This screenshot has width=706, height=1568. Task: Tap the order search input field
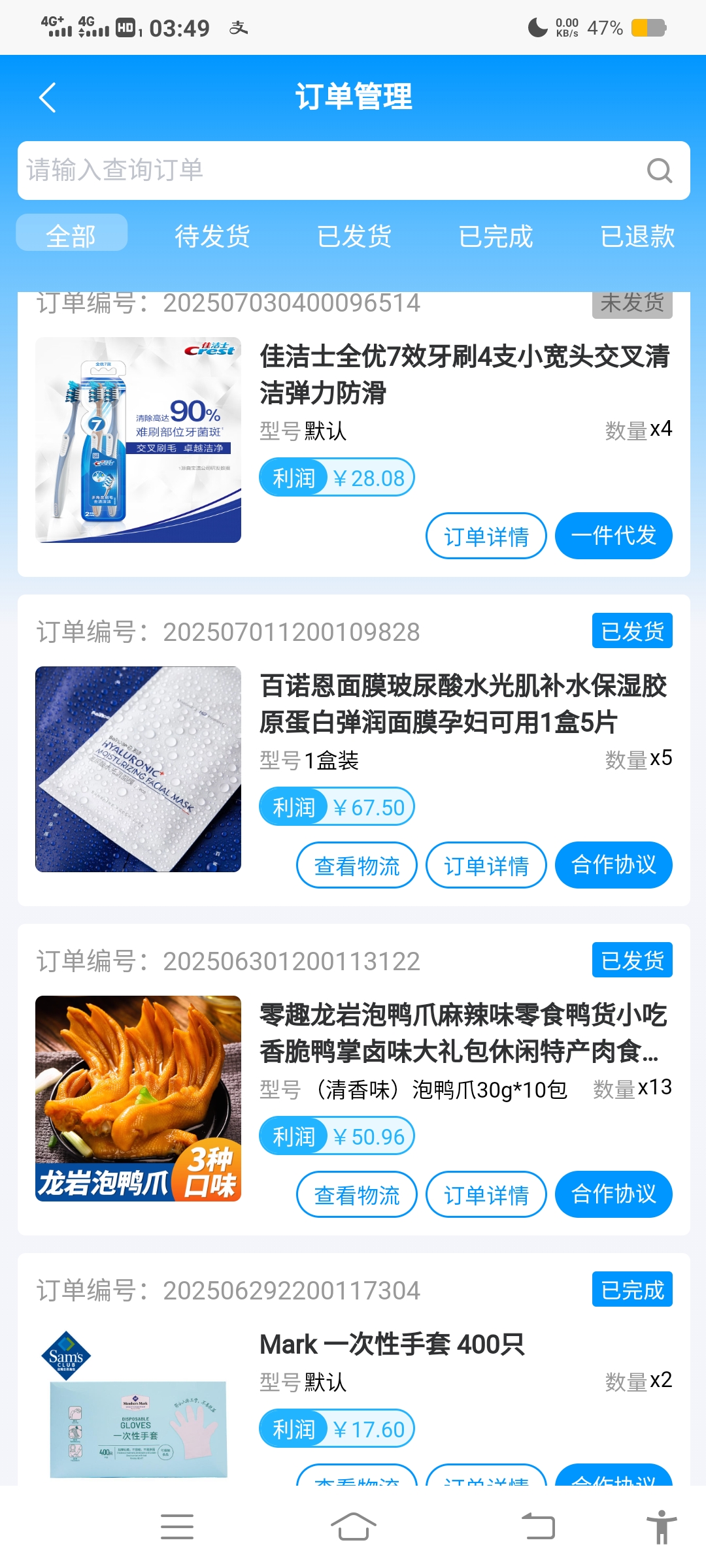327,171
